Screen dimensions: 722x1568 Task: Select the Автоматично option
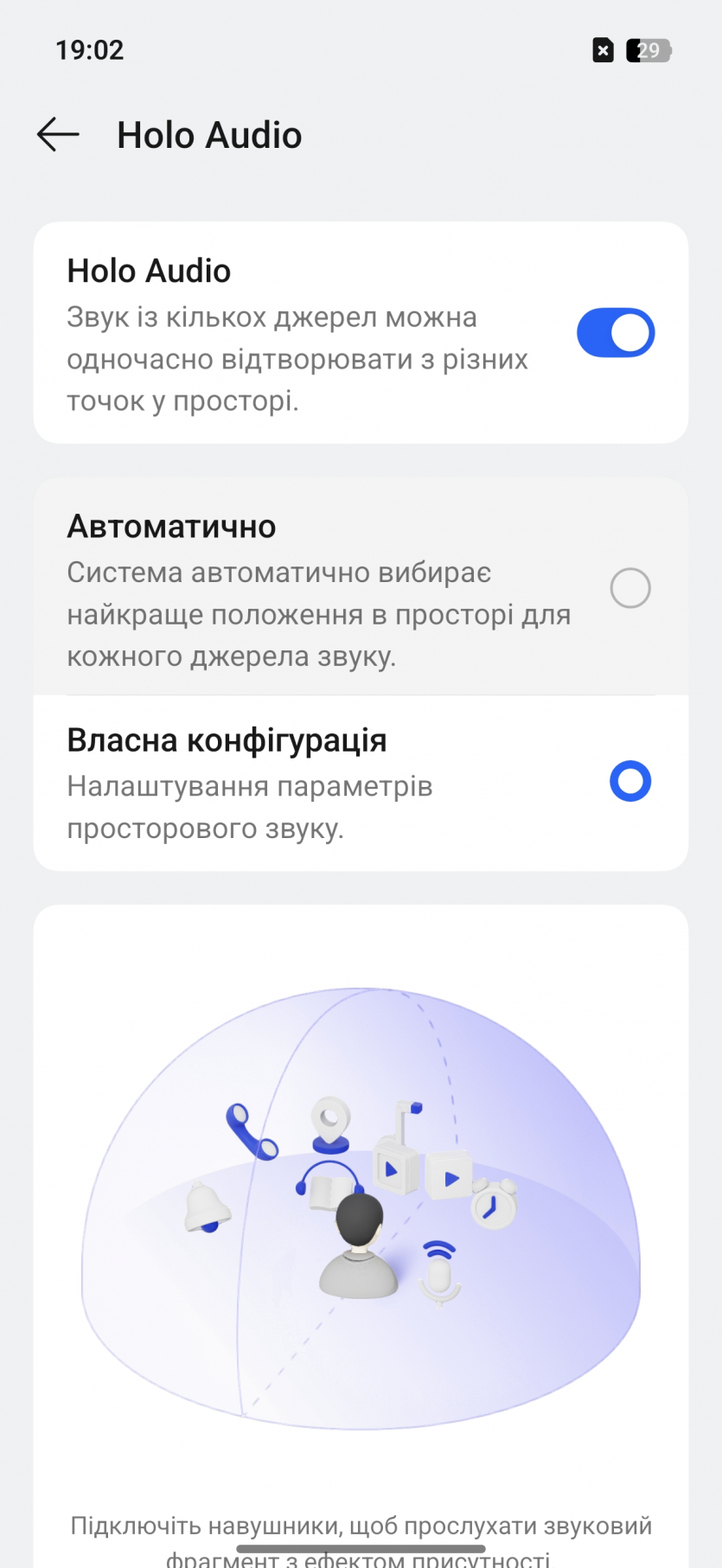click(x=629, y=589)
